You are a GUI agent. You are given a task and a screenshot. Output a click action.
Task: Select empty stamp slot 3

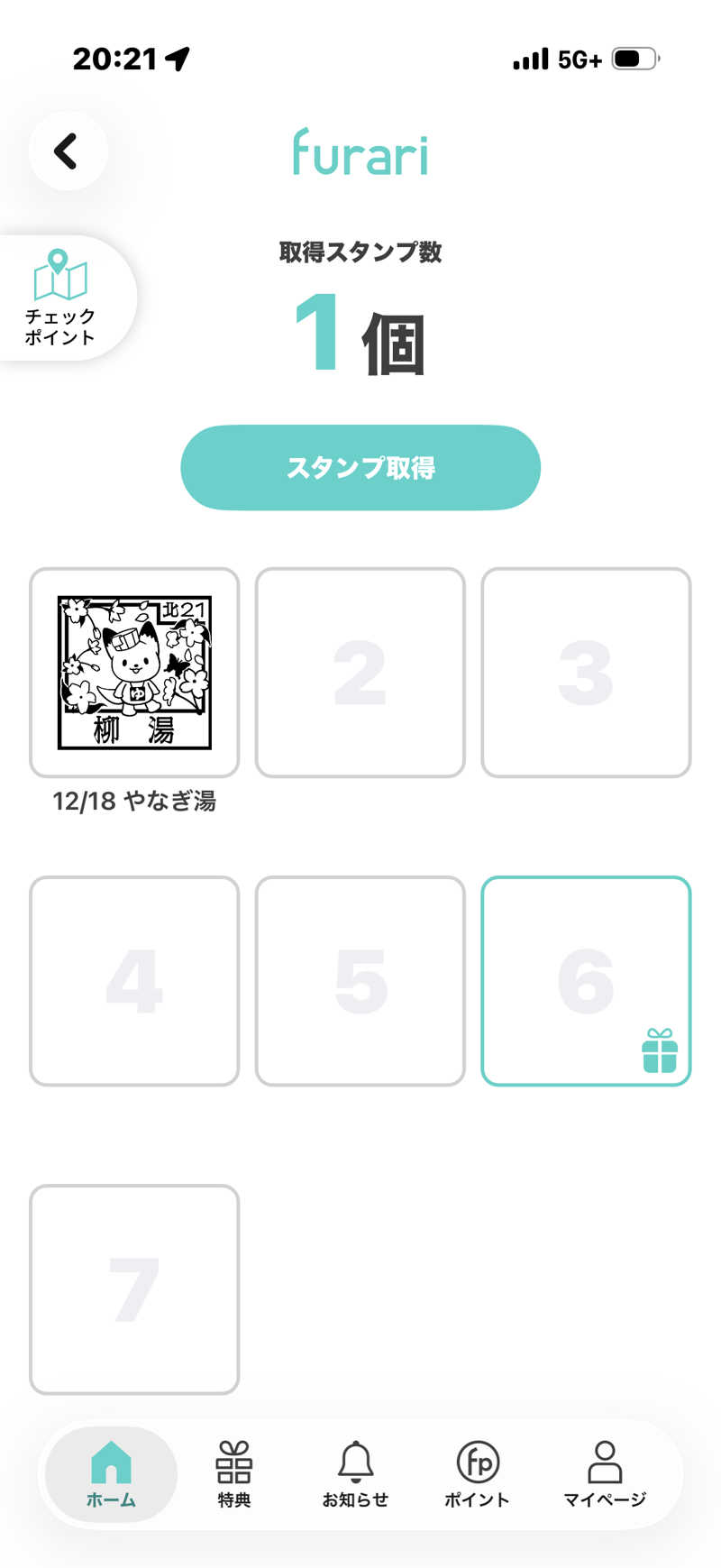tap(586, 672)
